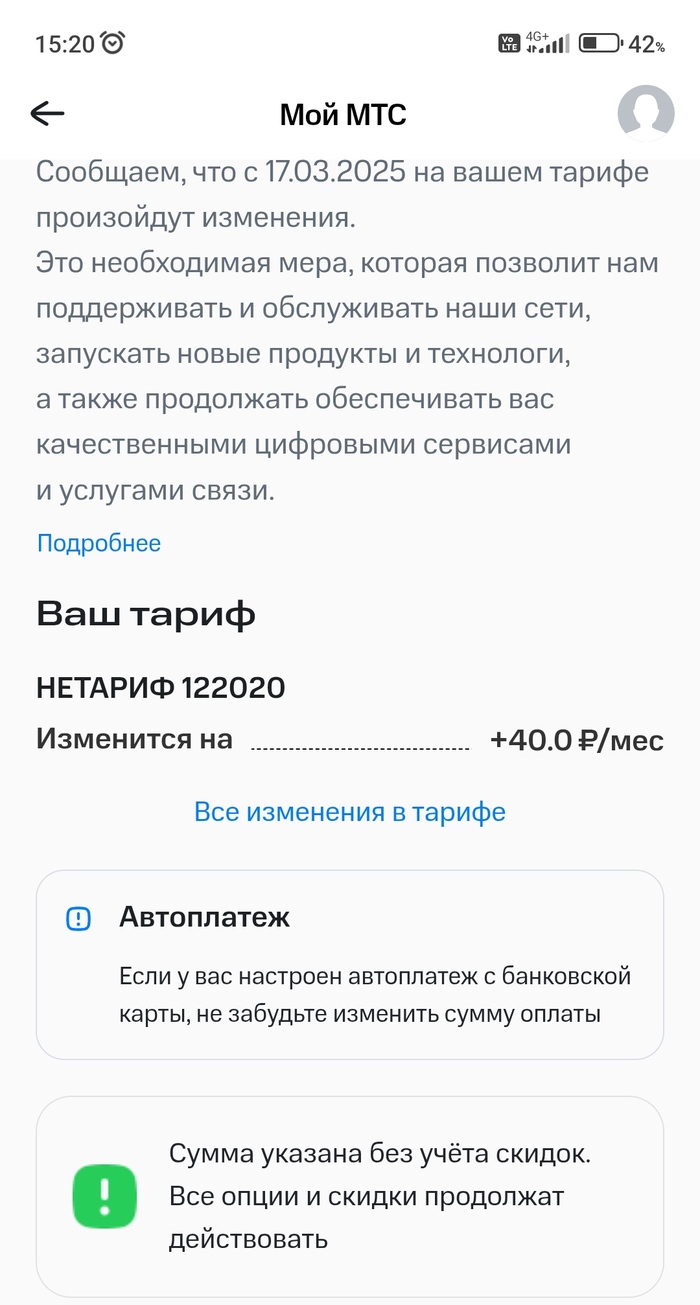
Task: Open the profile avatar
Action: point(645,114)
